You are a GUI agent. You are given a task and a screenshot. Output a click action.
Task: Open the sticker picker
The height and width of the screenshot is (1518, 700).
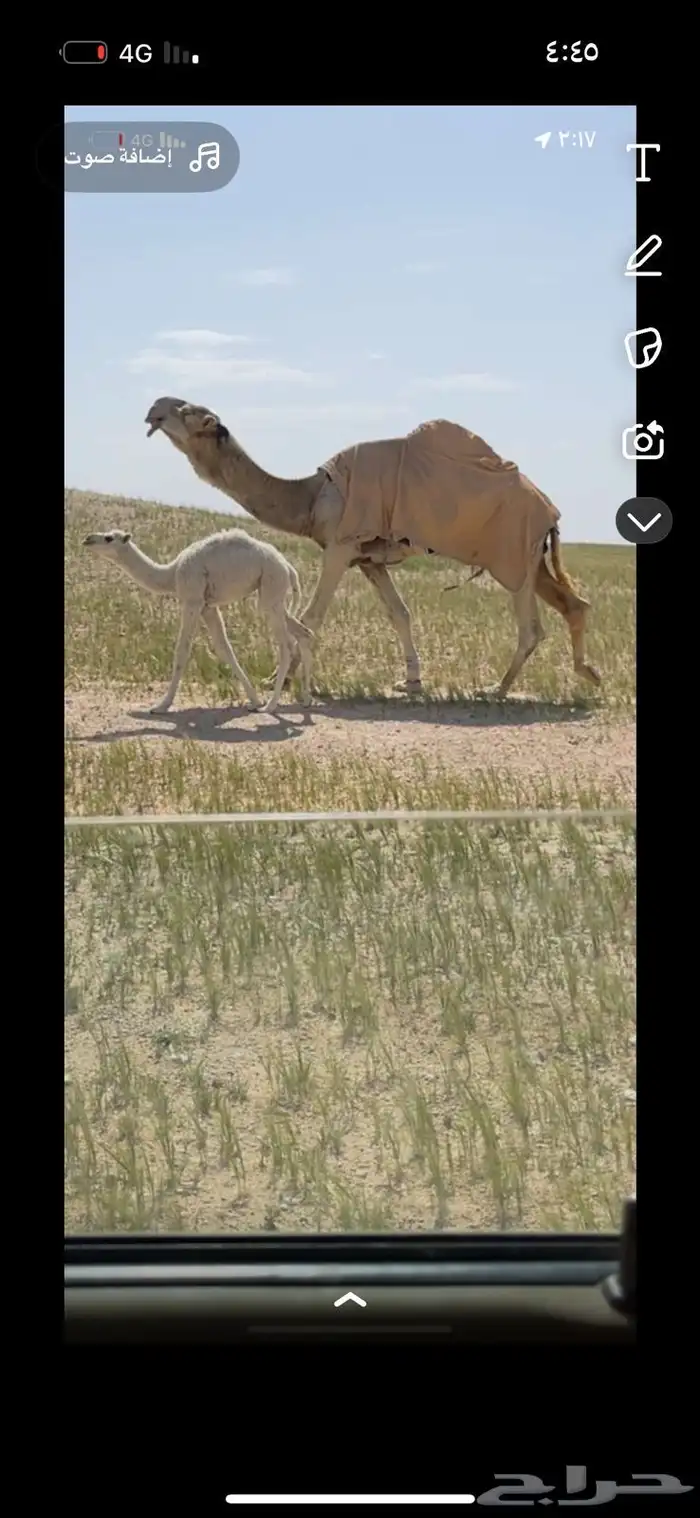[643, 347]
